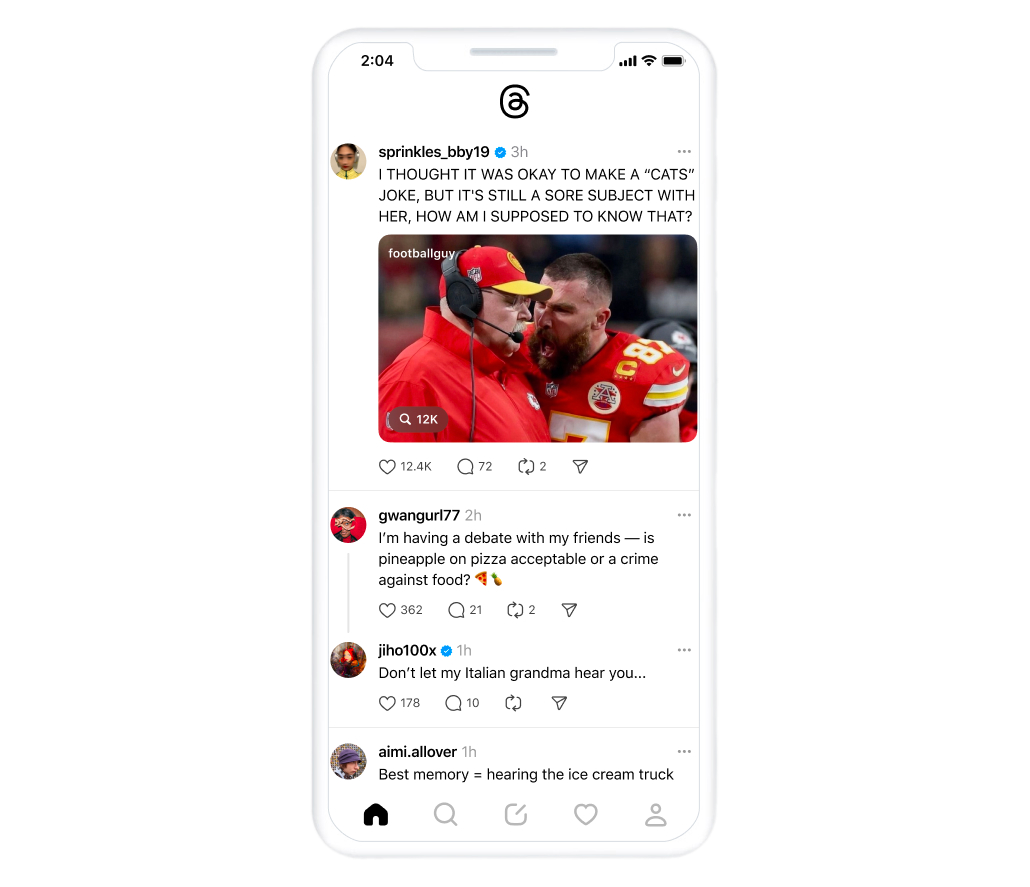Viewport: 1030px width, 887px height.
Task: Send gwangurl77's post via the share icon
Action: (x=569, y=610)
